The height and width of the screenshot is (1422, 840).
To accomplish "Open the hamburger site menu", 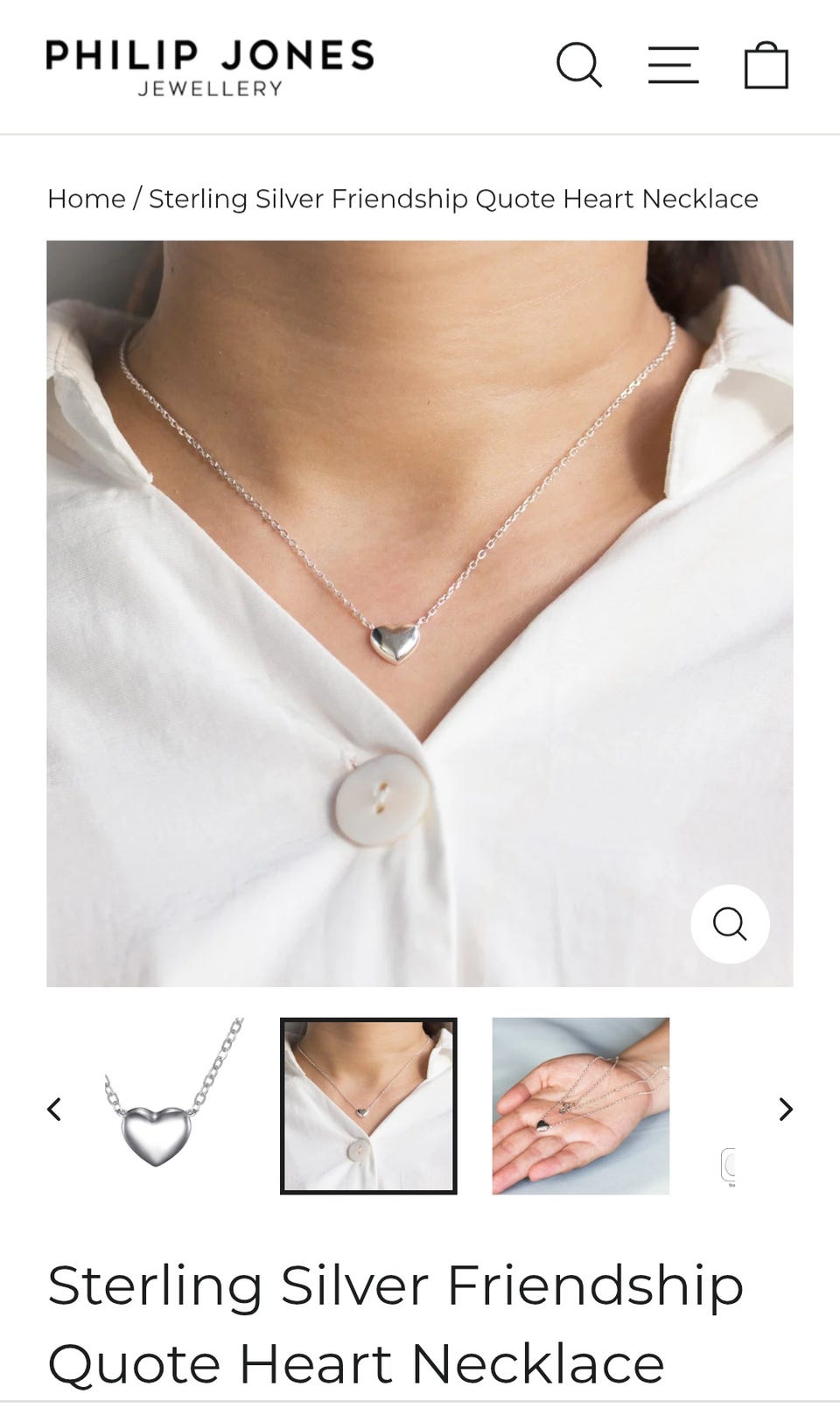I will click(673, 65).
